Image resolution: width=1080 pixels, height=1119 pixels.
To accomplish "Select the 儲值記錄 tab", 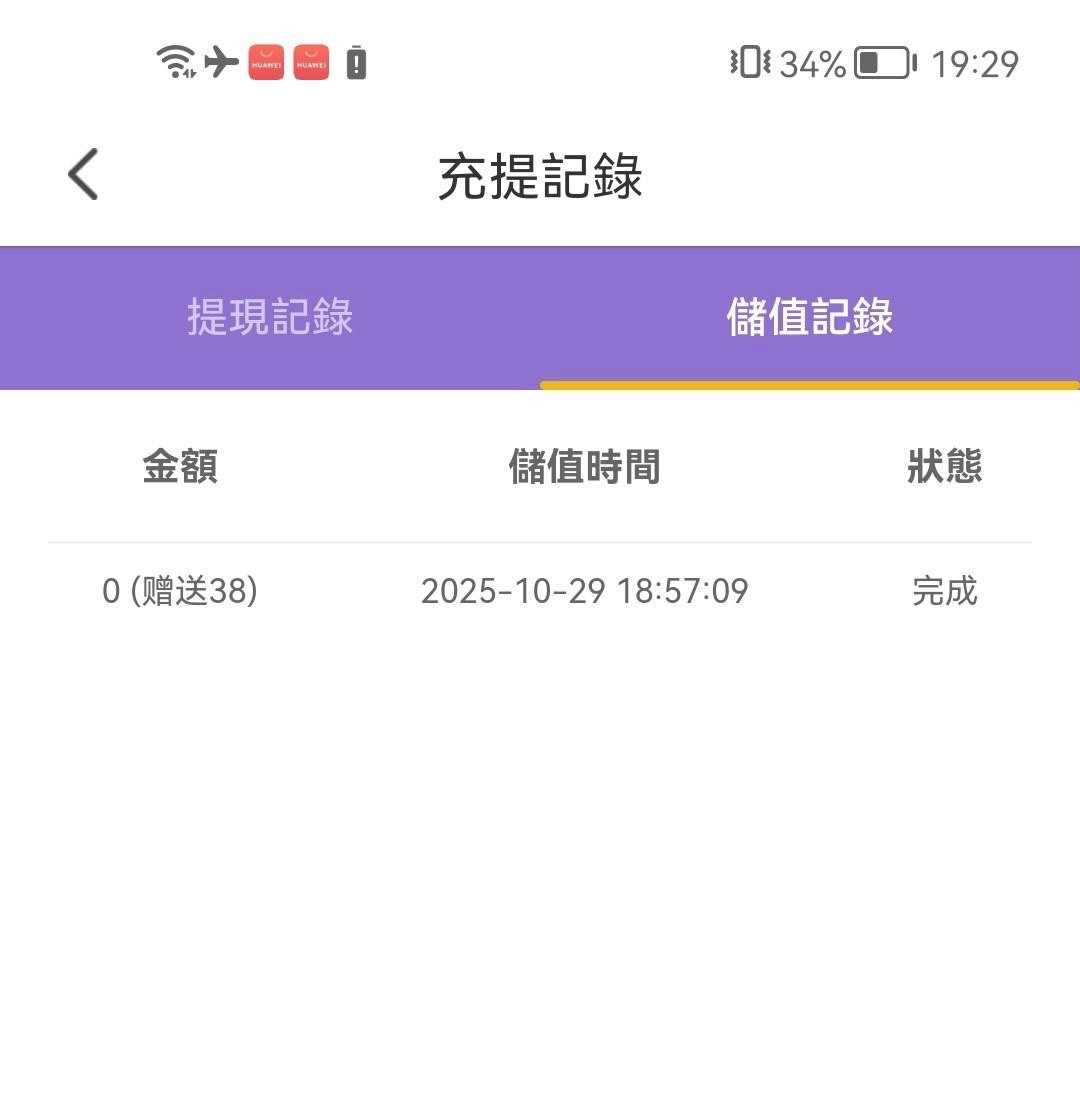I will coord(809,317).
